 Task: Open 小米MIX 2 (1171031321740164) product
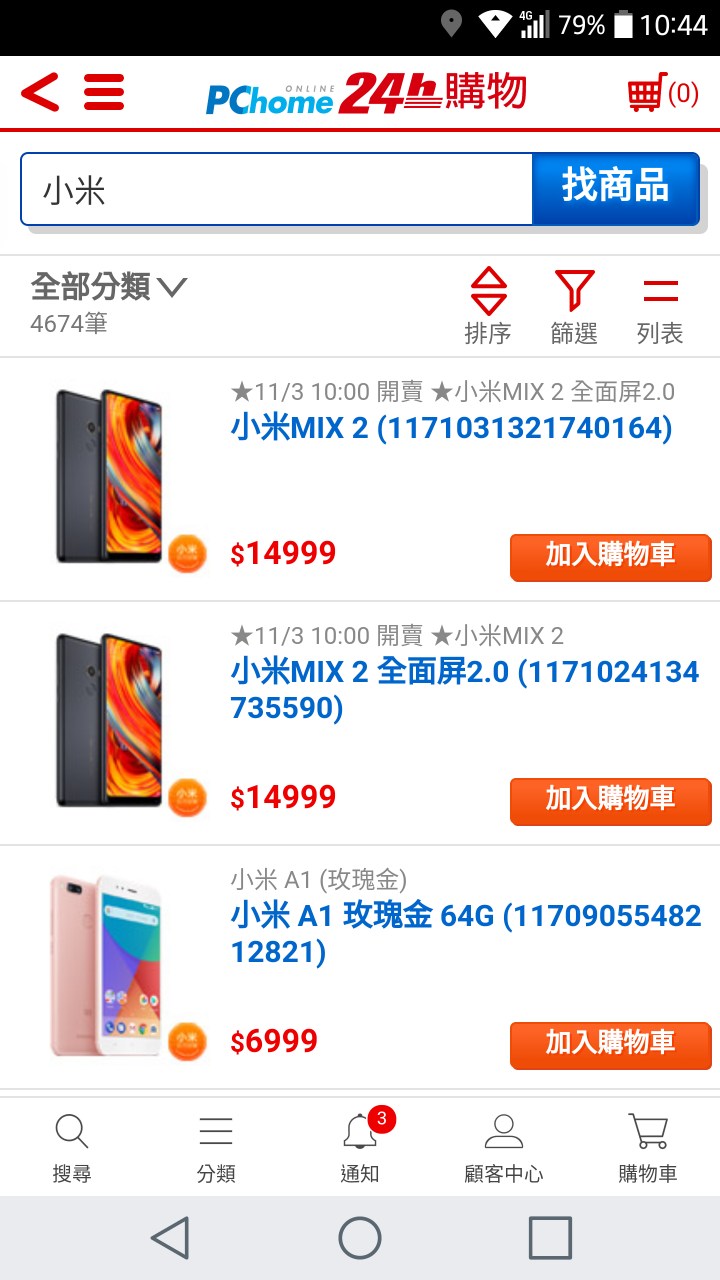tap(451, 428)
